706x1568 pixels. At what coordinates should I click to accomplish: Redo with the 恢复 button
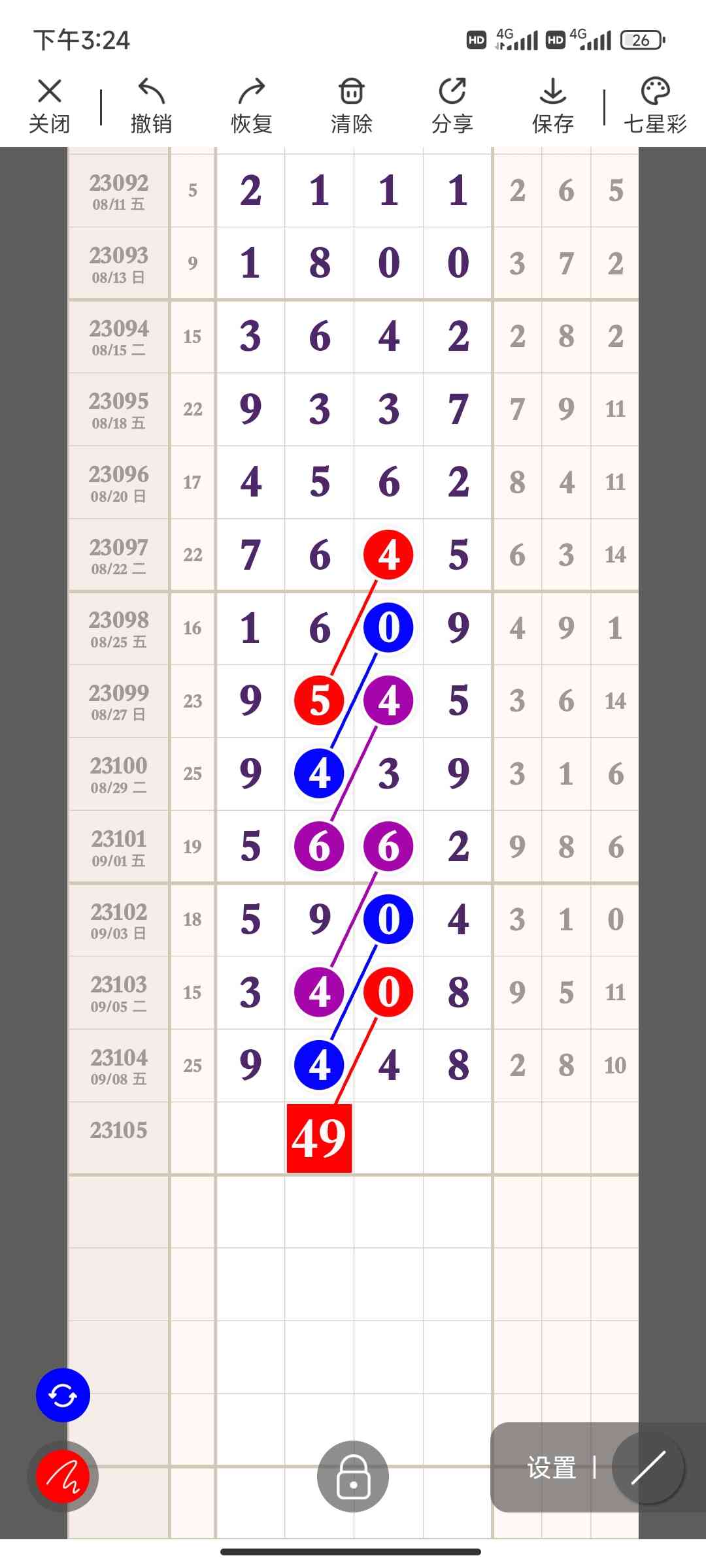(252, 106)
